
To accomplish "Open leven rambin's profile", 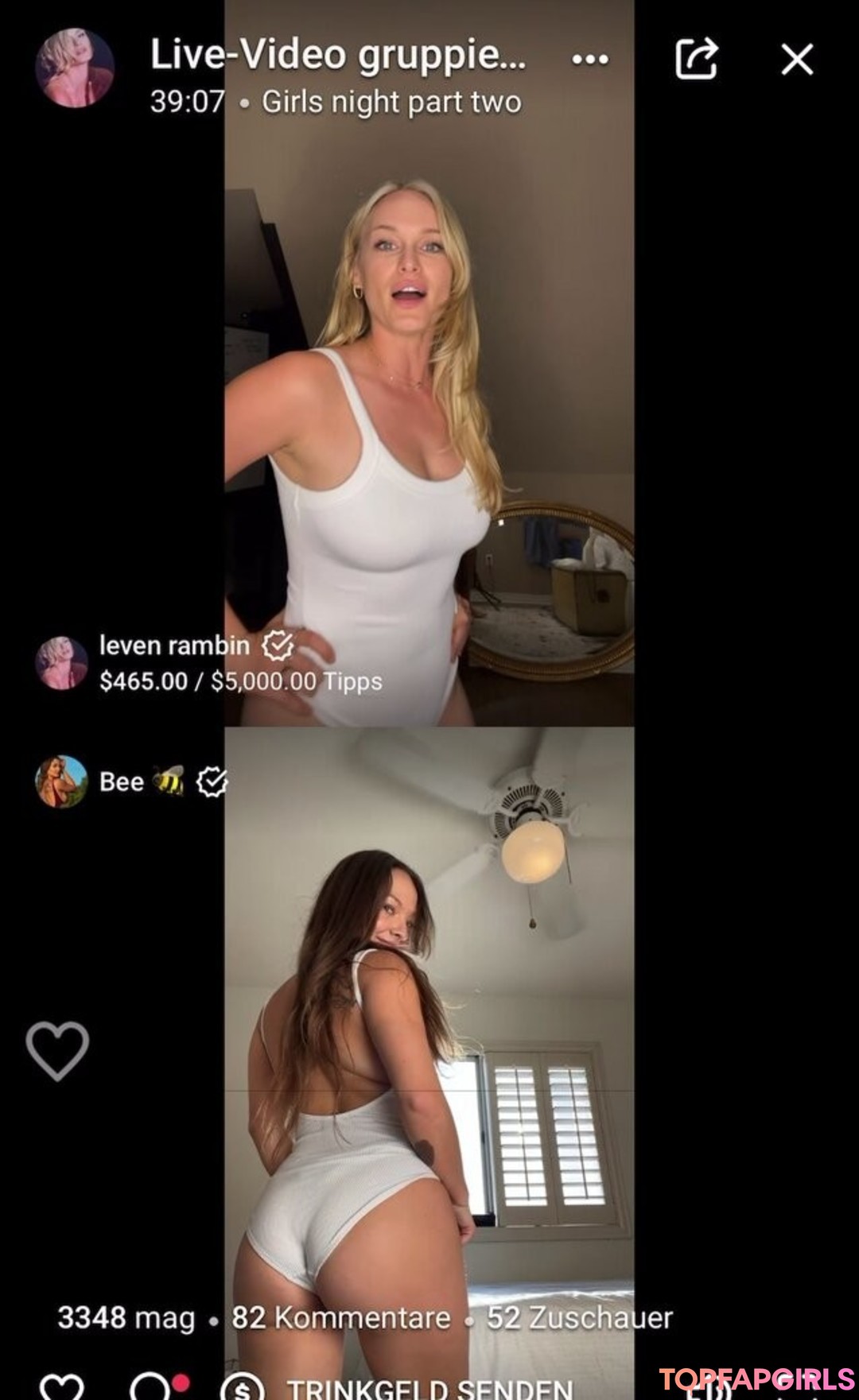I will click(173, 646).
